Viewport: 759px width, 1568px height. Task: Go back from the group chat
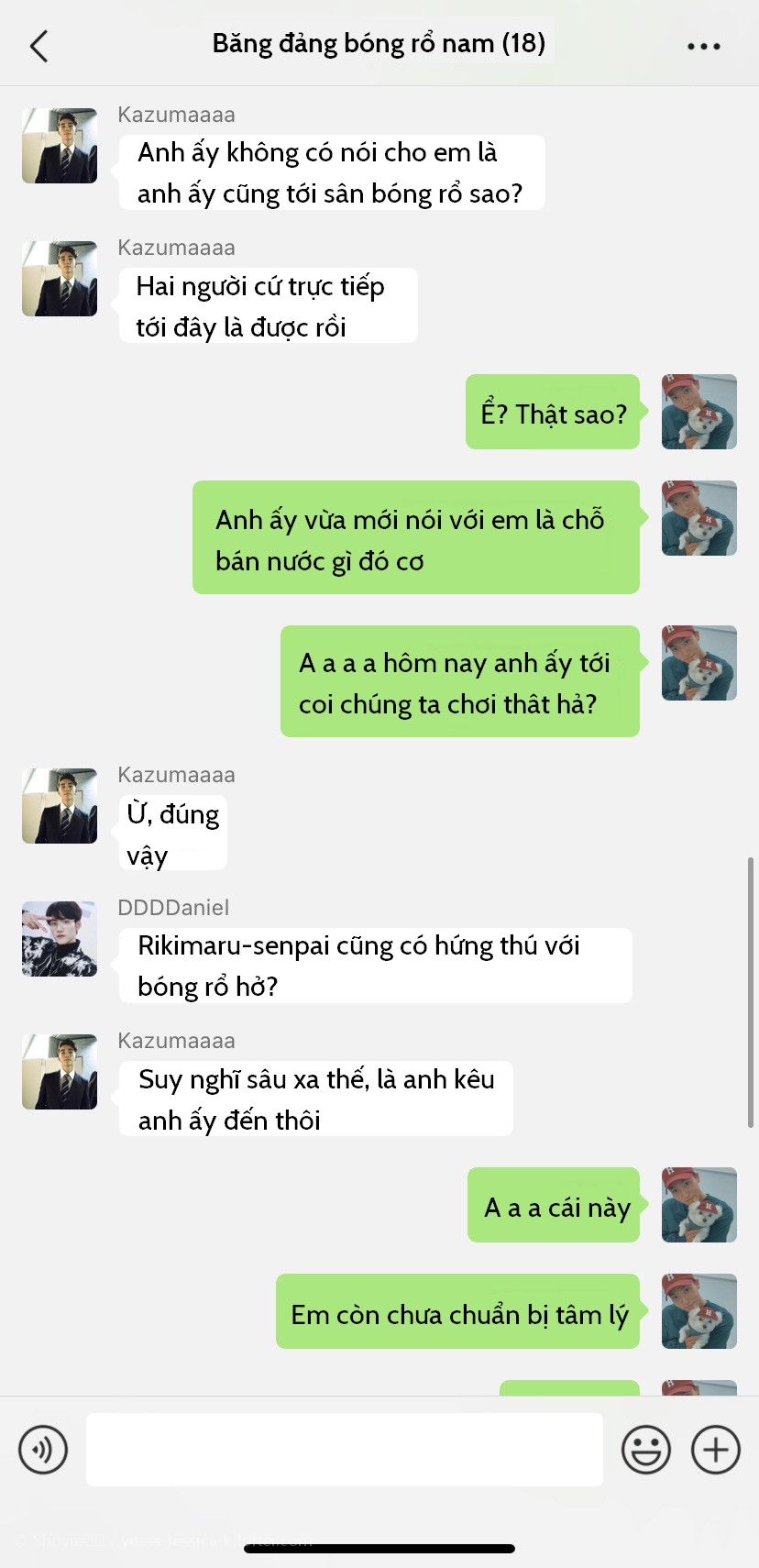pos(38,45)
